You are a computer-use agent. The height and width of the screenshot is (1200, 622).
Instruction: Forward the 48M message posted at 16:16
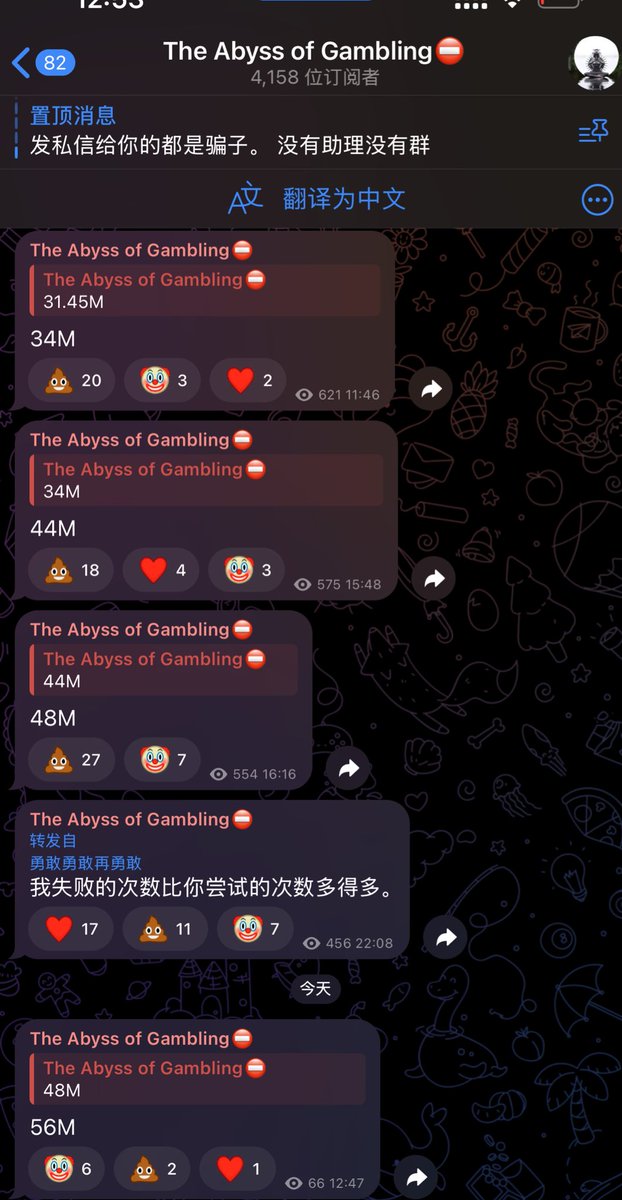[x=349, y=768]
